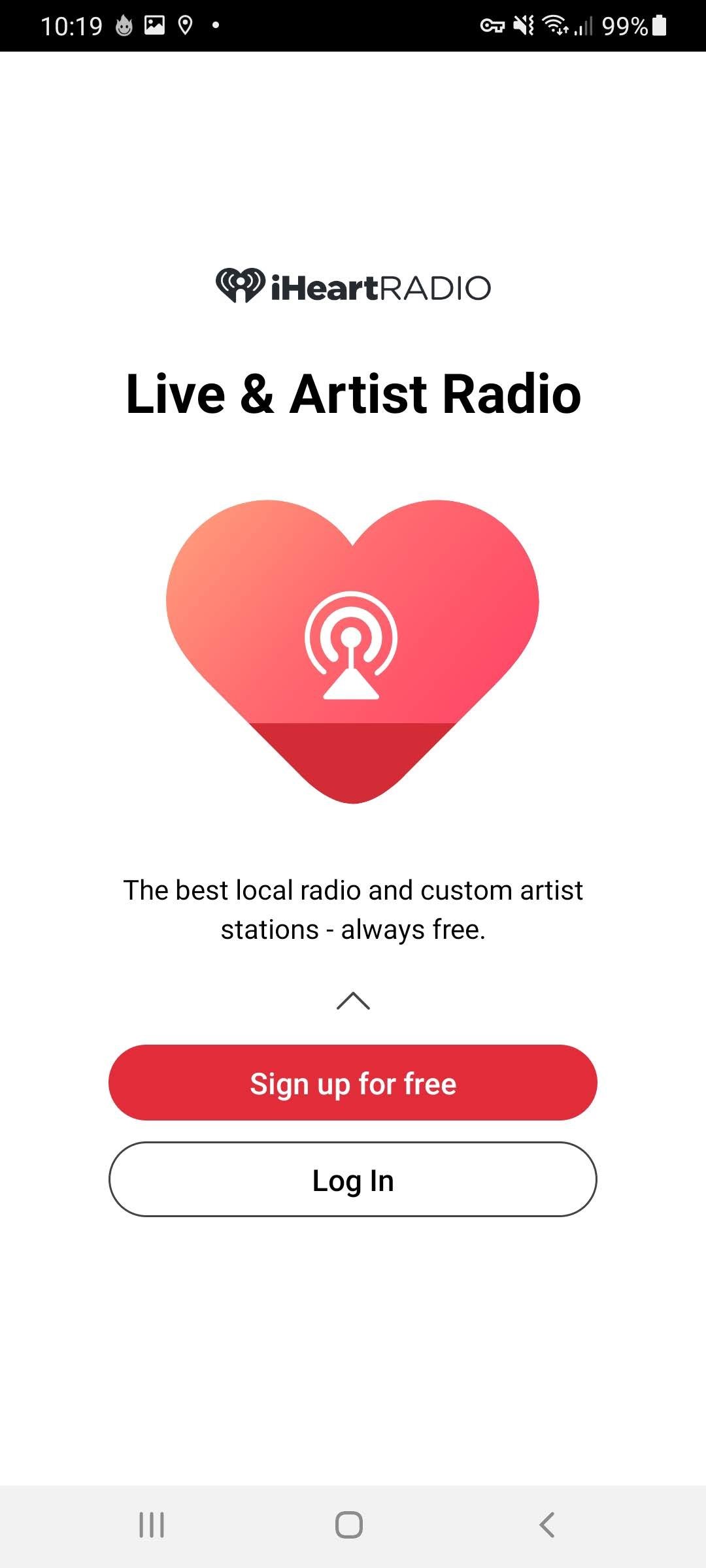Image resolution: width=706 pixels, height=1568 pixels.
Task: Expand the upward chevron arrow
Action: 353,1000
